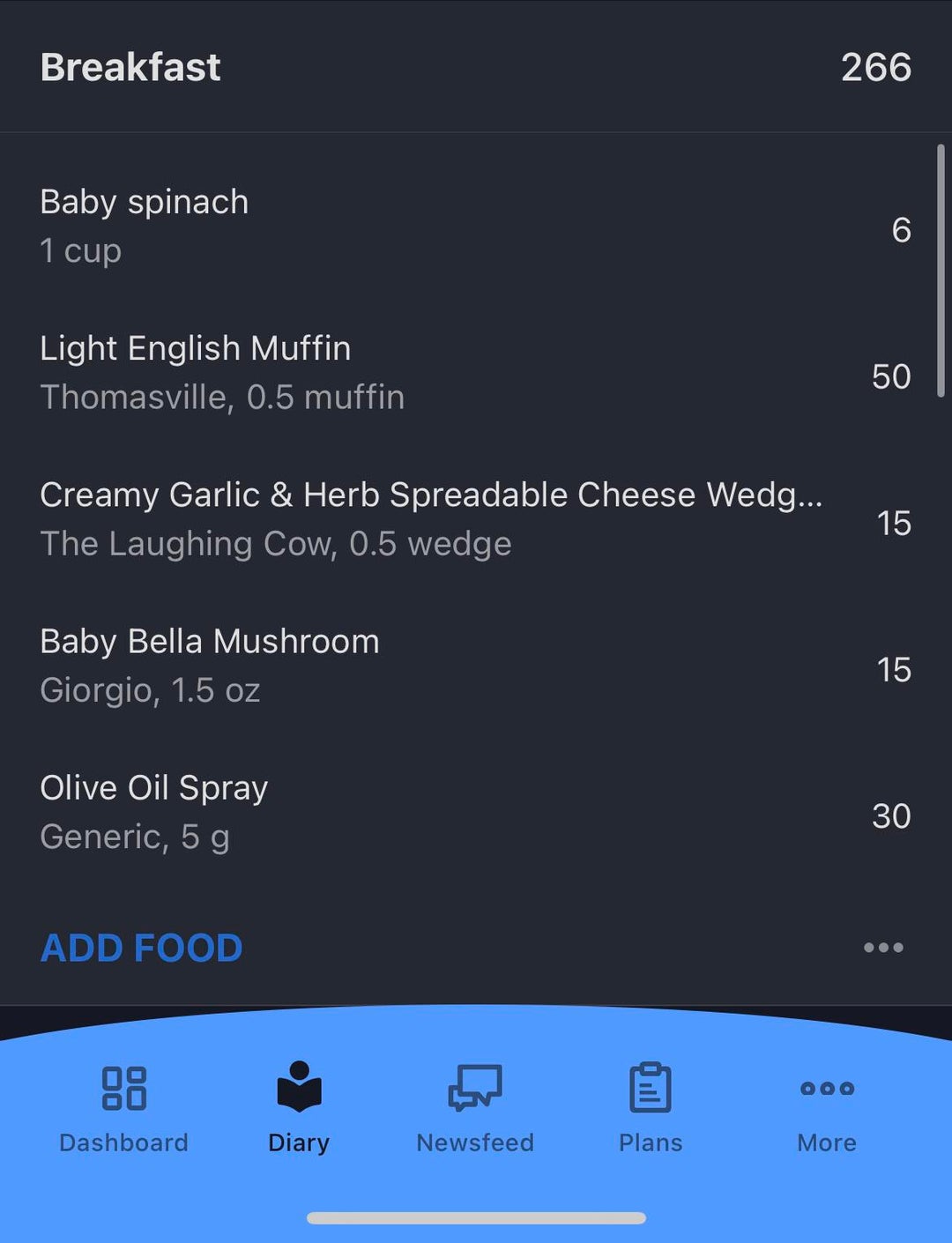Open the More tab
This screenshot has width=952, height=1243.
click(827, 1107)
